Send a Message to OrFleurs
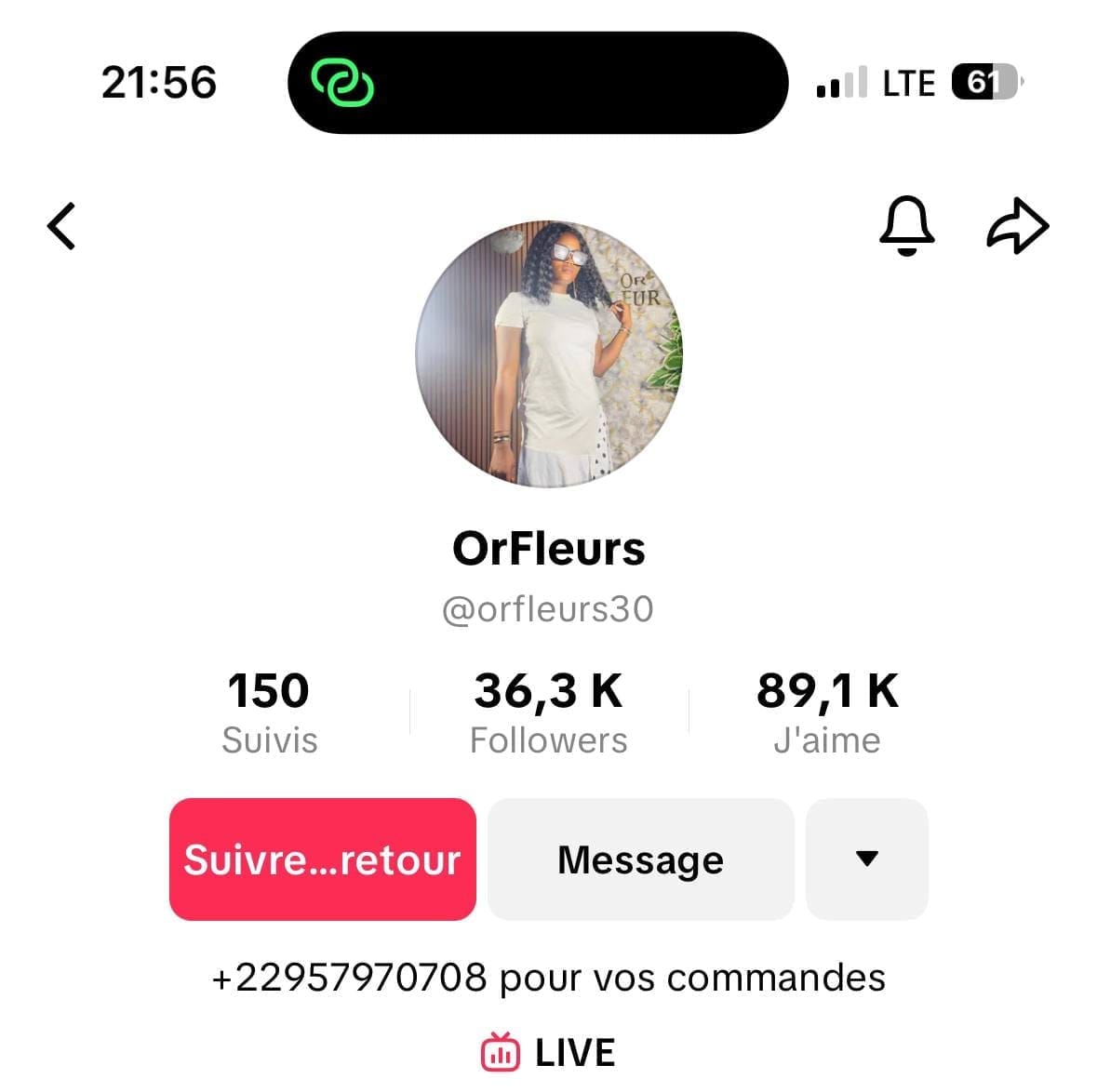The image size is (1097, 1092). point(640,859)
